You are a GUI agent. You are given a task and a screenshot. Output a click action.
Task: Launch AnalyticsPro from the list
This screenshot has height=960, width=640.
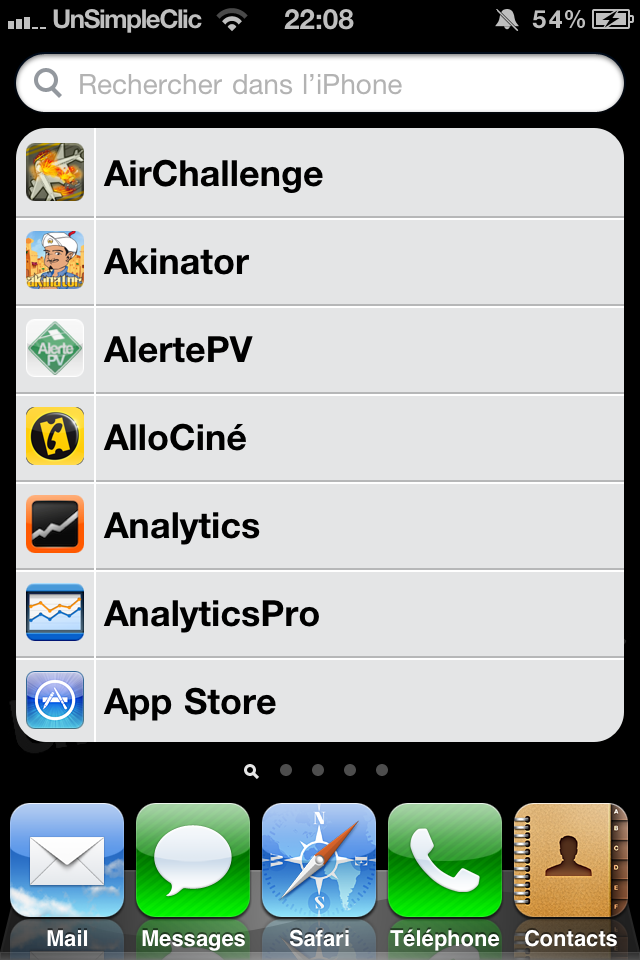point(320,613)
